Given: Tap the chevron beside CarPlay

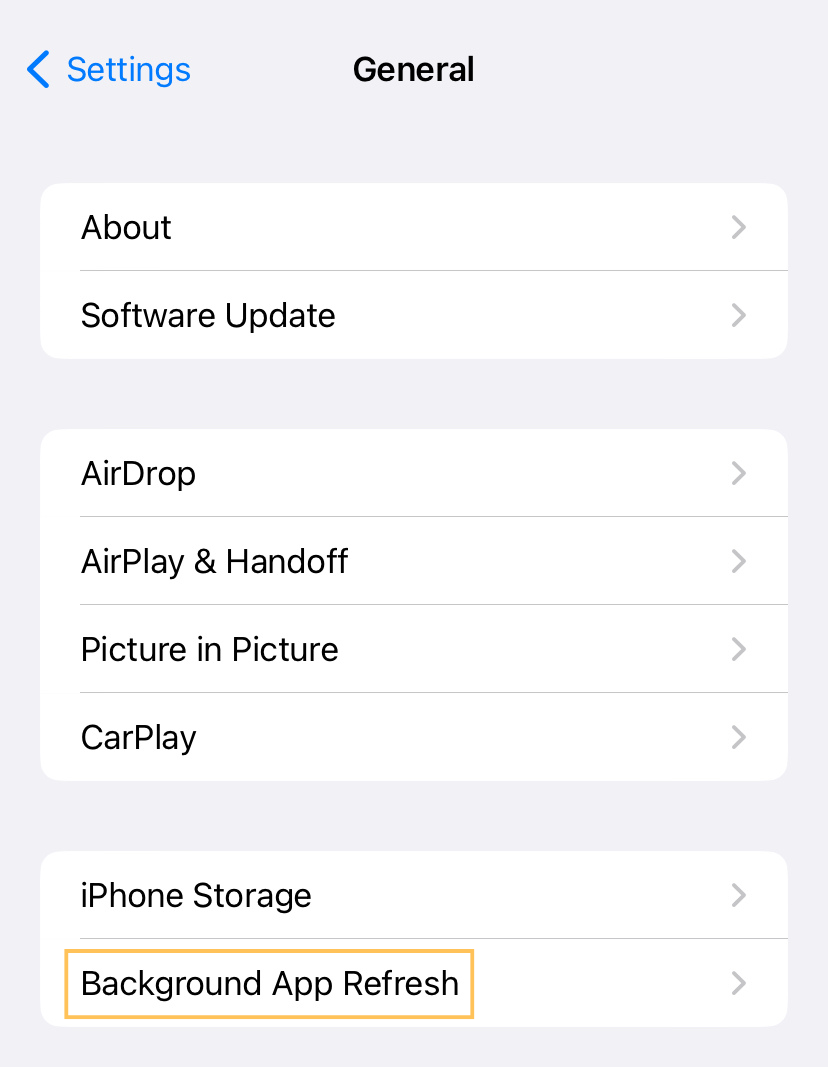Looking at the screenshot, I should [739, 737].
